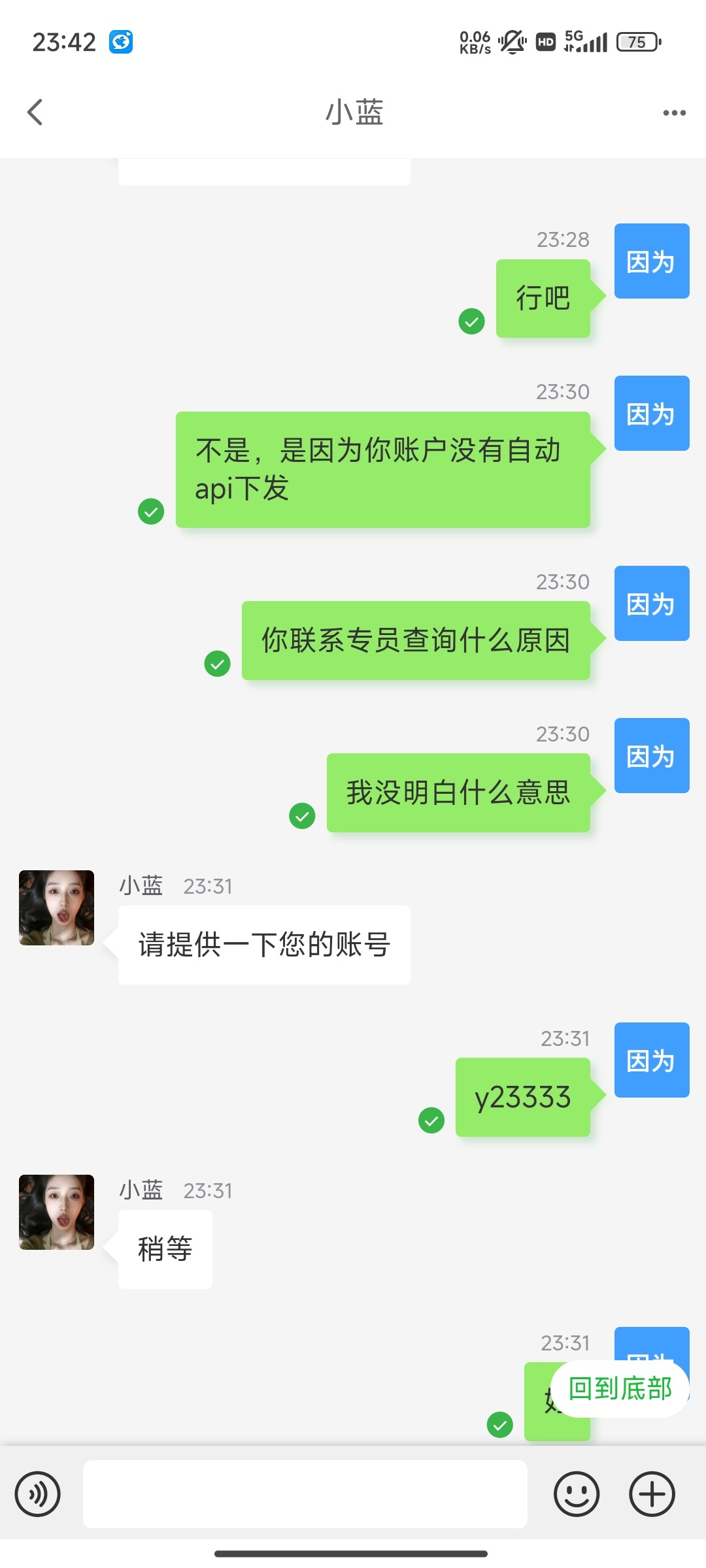This screenshot has width=706, height=1568.
Task: Tap the green delivery checkmark under 行吧
Action: [471, 321]
